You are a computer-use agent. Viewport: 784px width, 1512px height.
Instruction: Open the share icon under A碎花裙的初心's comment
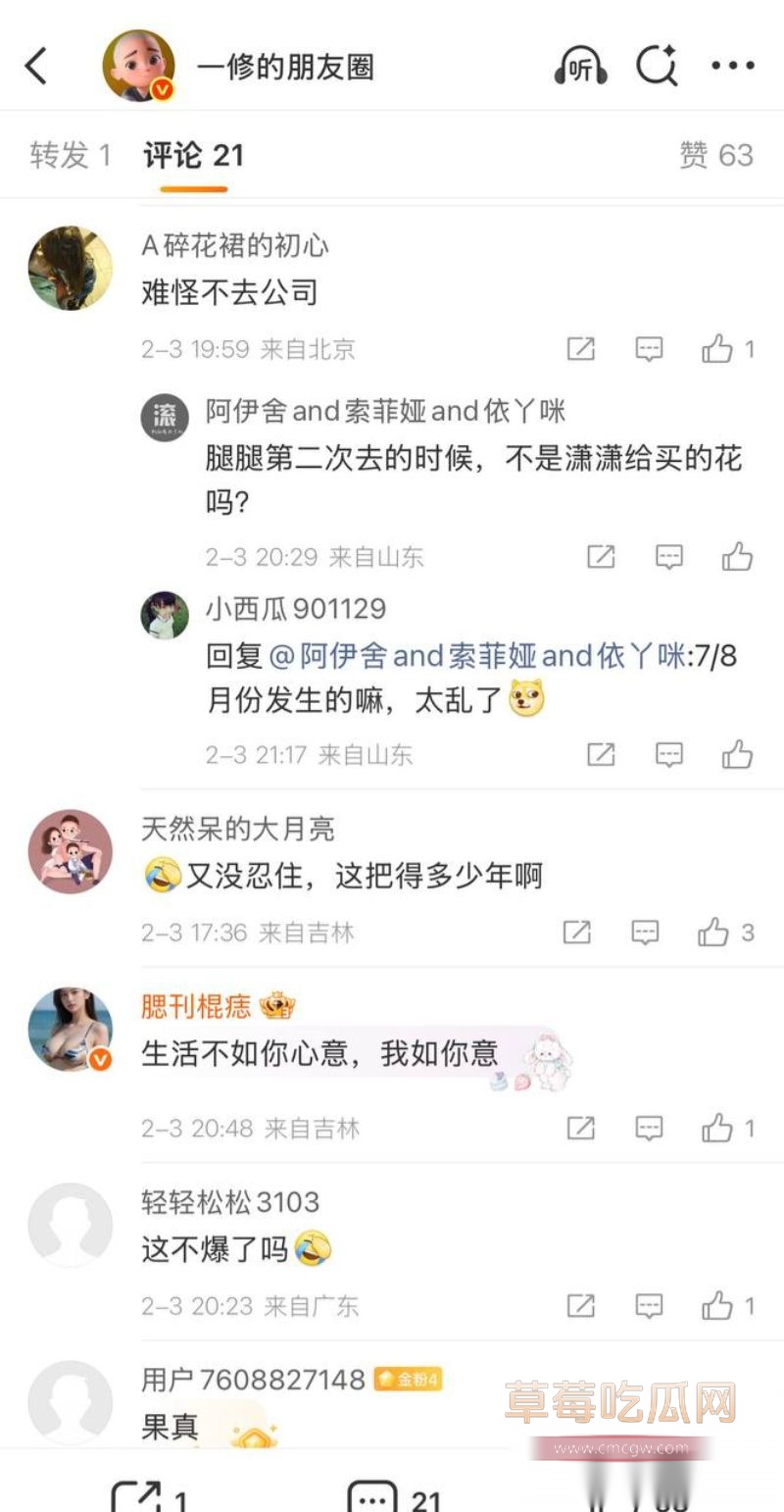click(x=582, y=348)
